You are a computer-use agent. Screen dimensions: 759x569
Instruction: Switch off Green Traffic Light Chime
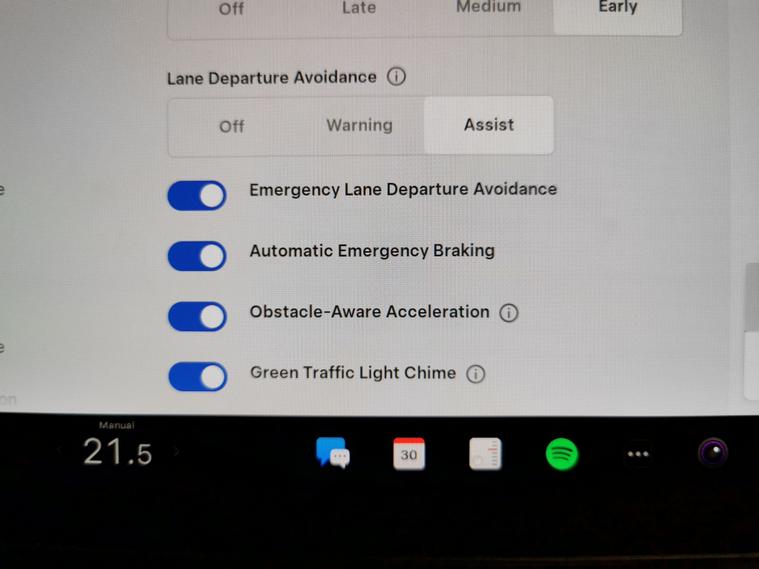click(x=197, y=377)
